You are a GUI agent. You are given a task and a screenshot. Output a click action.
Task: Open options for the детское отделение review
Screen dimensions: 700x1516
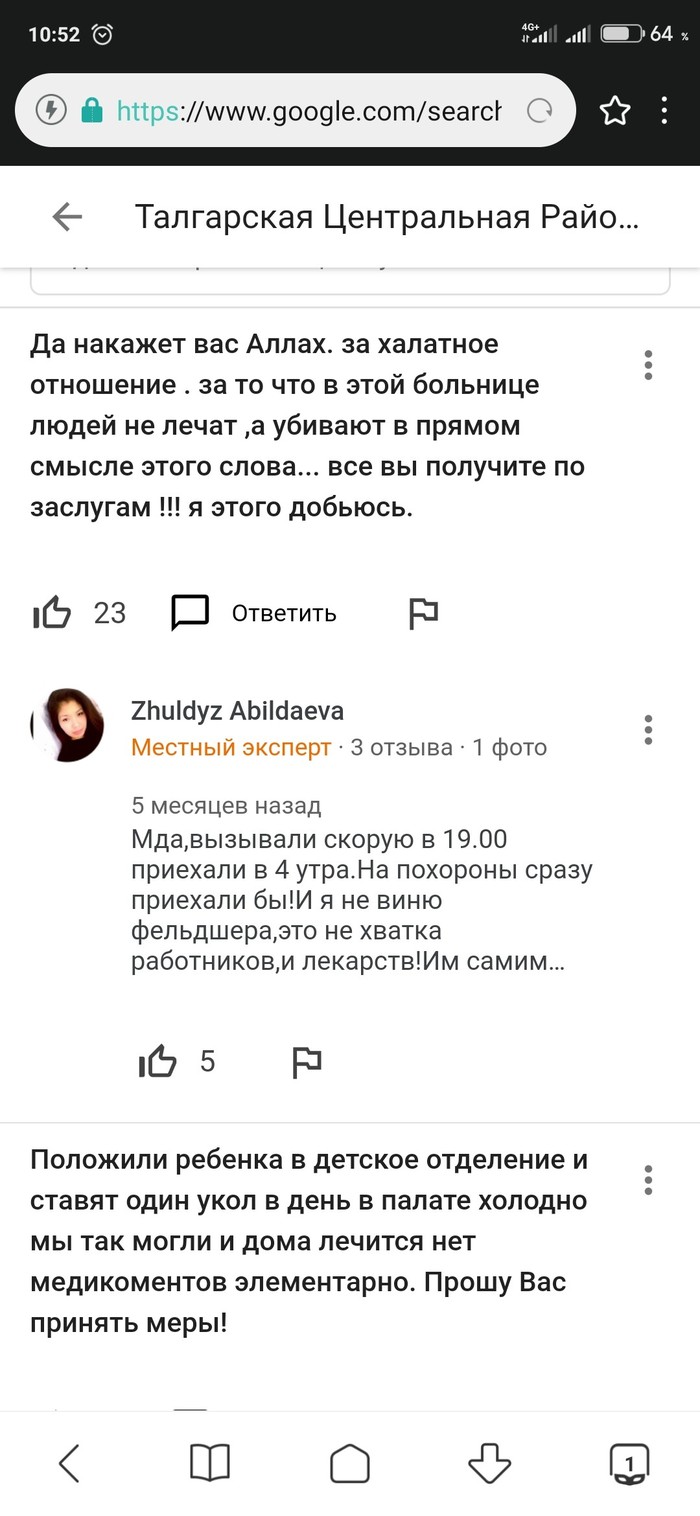[649, 1180]
